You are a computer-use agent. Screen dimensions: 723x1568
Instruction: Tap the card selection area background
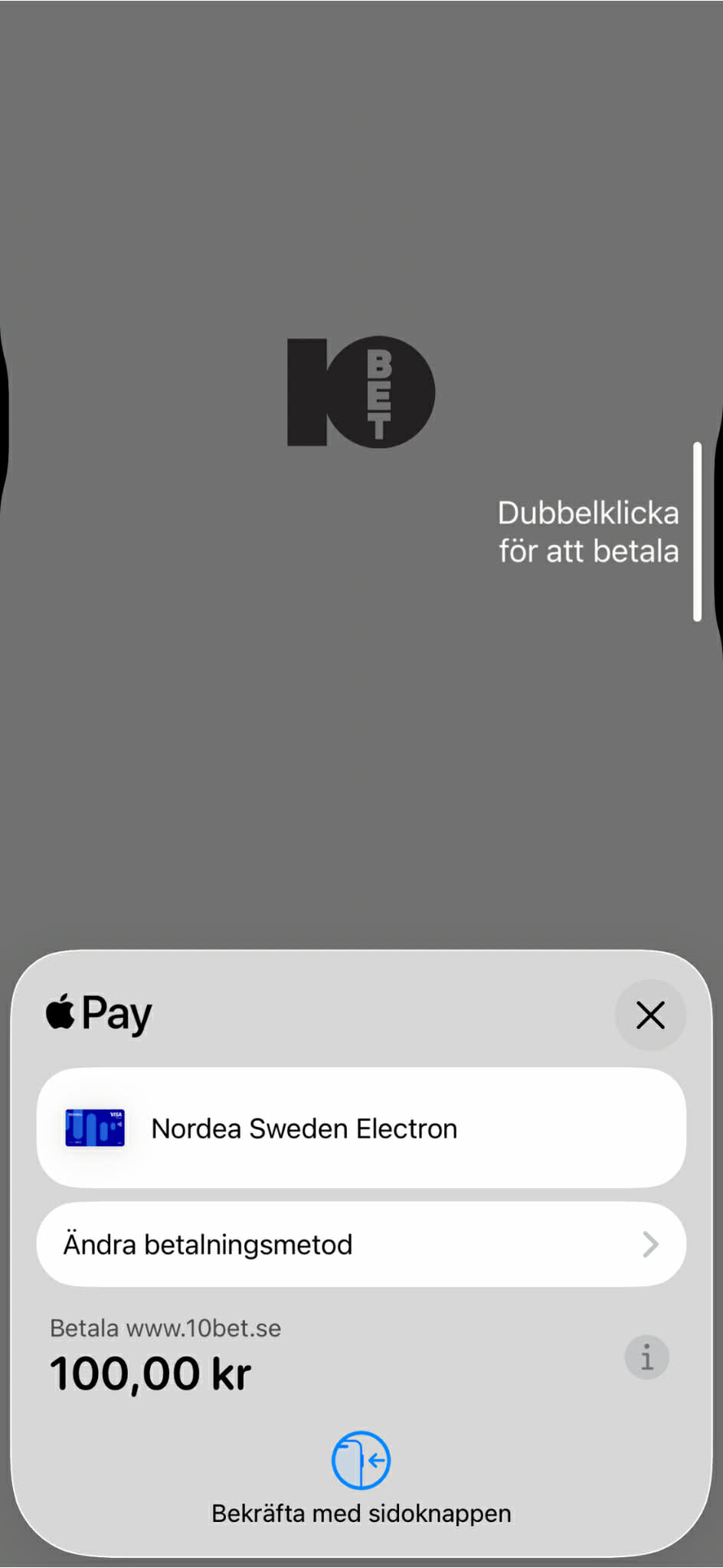[x=536, y=1127]
